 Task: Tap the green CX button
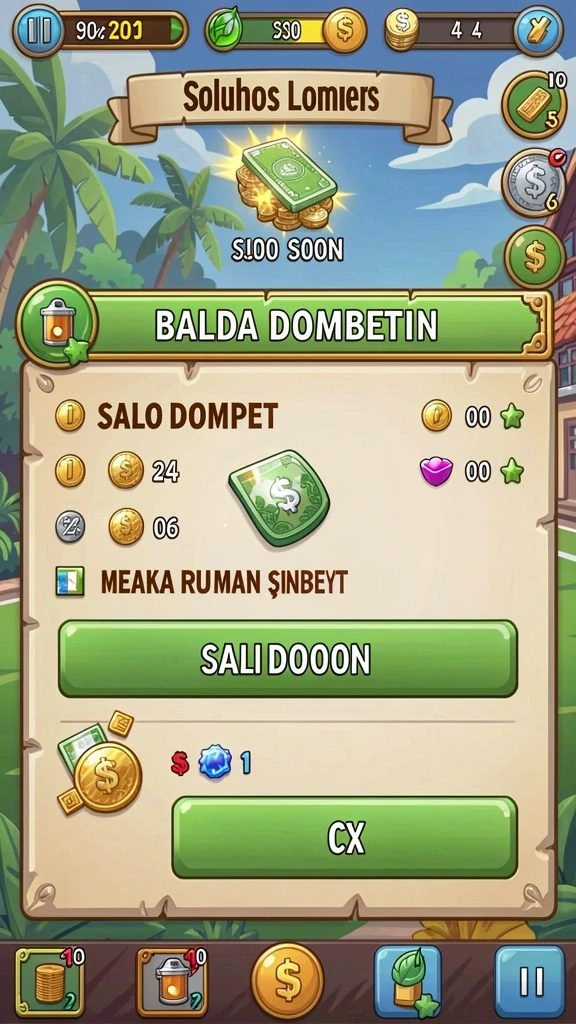(345, 838)
